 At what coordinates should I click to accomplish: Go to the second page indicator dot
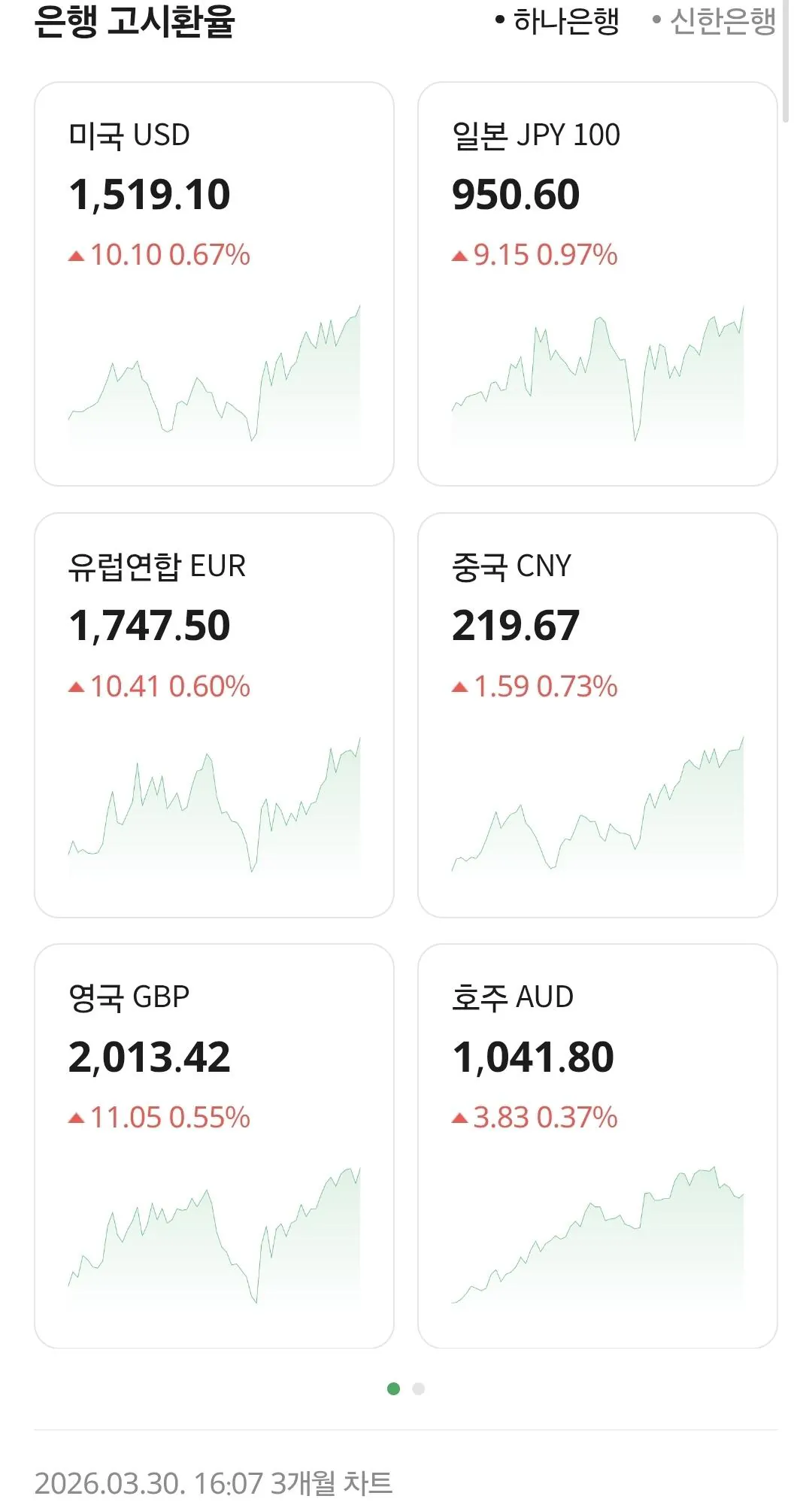pyautogui.click(x=419, y=1388)
